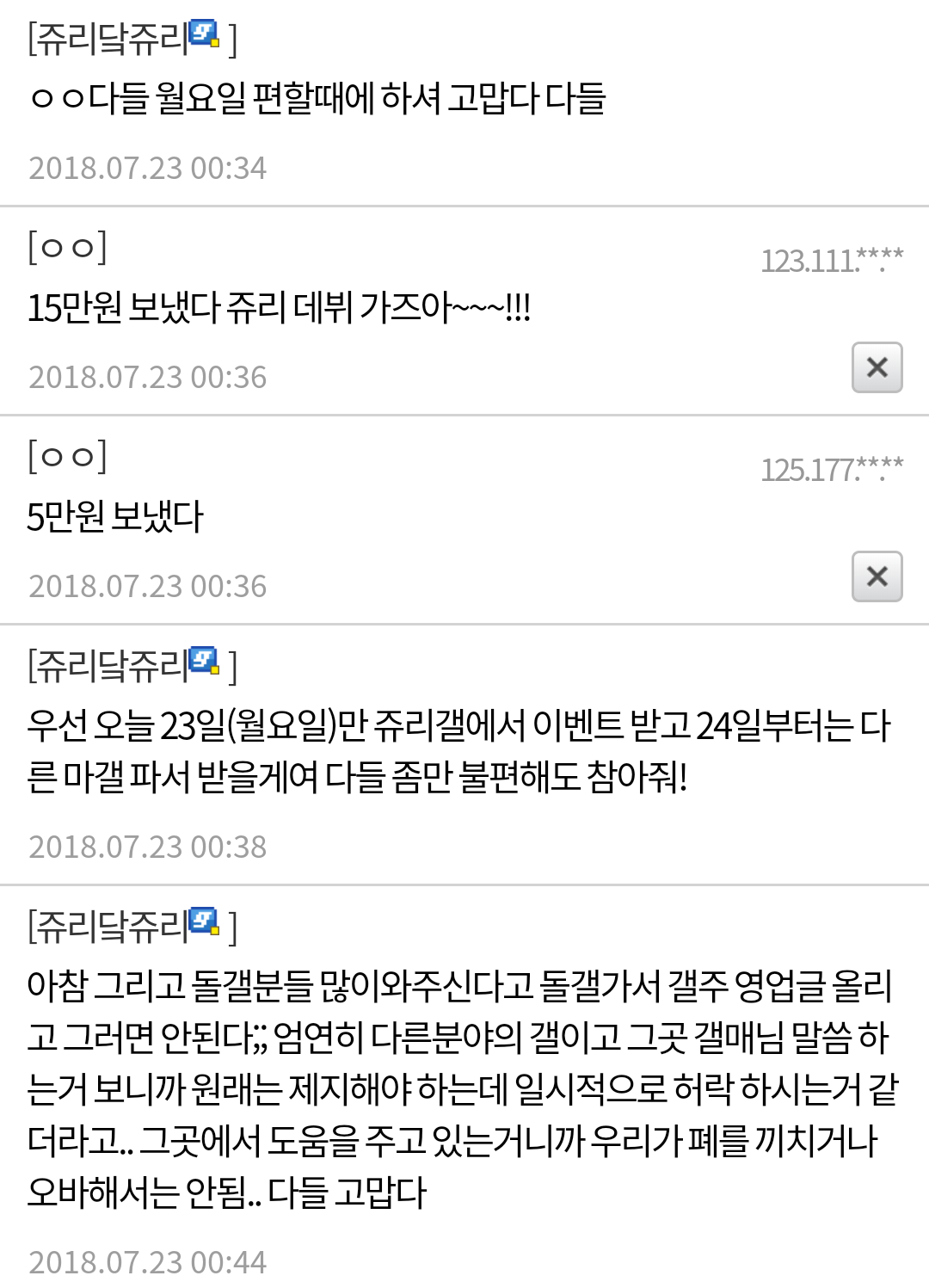
Task: Delete the "15만원 보냈다" comment
Action: click(x=877, y=367)
